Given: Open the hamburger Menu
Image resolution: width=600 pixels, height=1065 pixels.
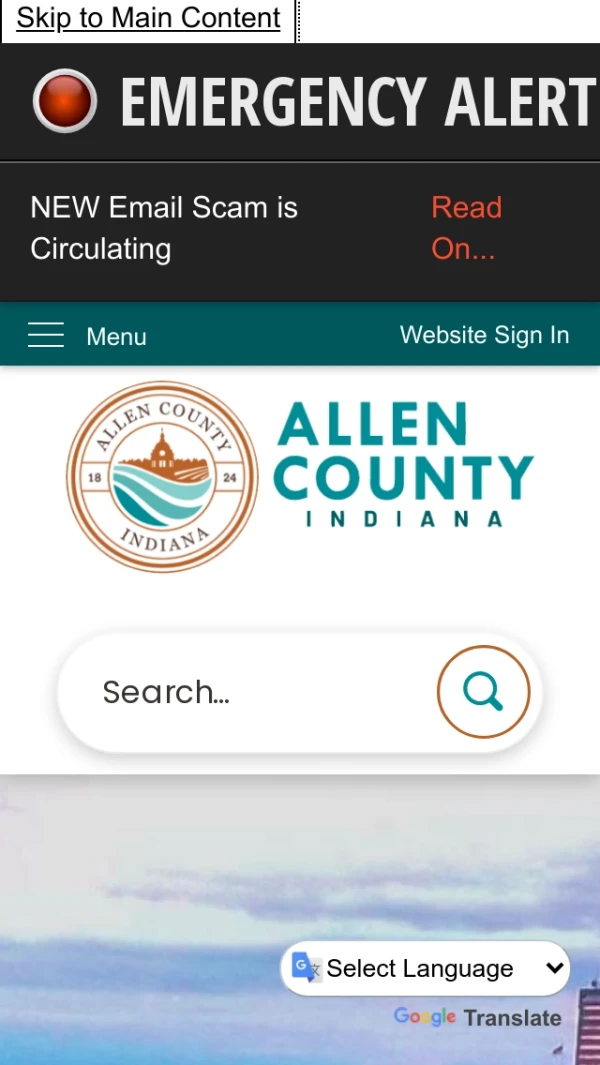Looking at the screenshot, I should pos(87,336).
